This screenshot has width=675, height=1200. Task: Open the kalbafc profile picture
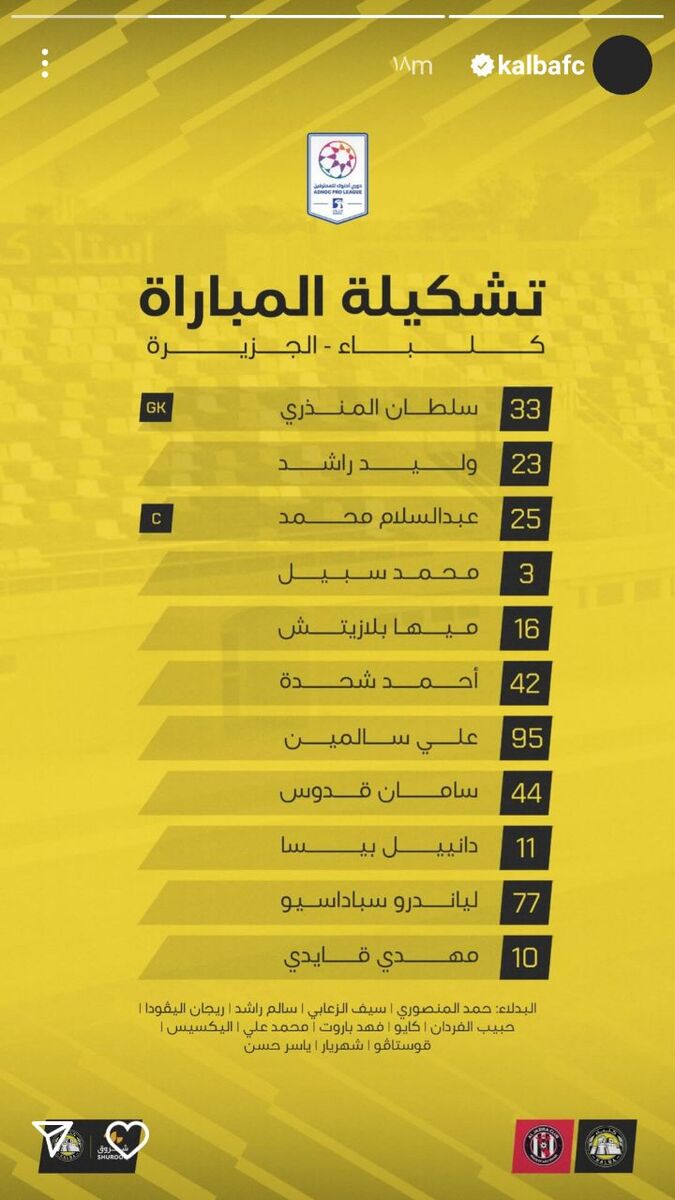point(622,65)
